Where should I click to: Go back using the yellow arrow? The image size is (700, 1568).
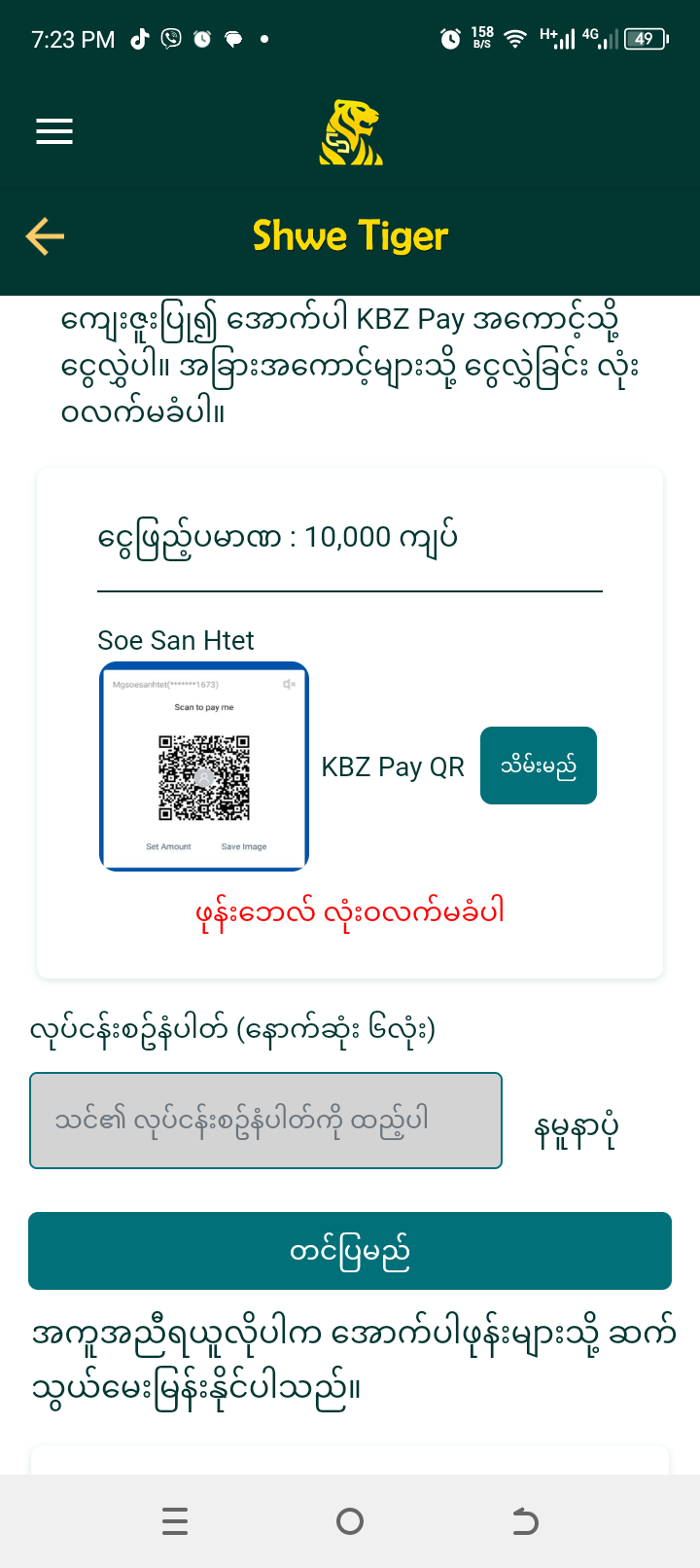[x=45, y=236]
